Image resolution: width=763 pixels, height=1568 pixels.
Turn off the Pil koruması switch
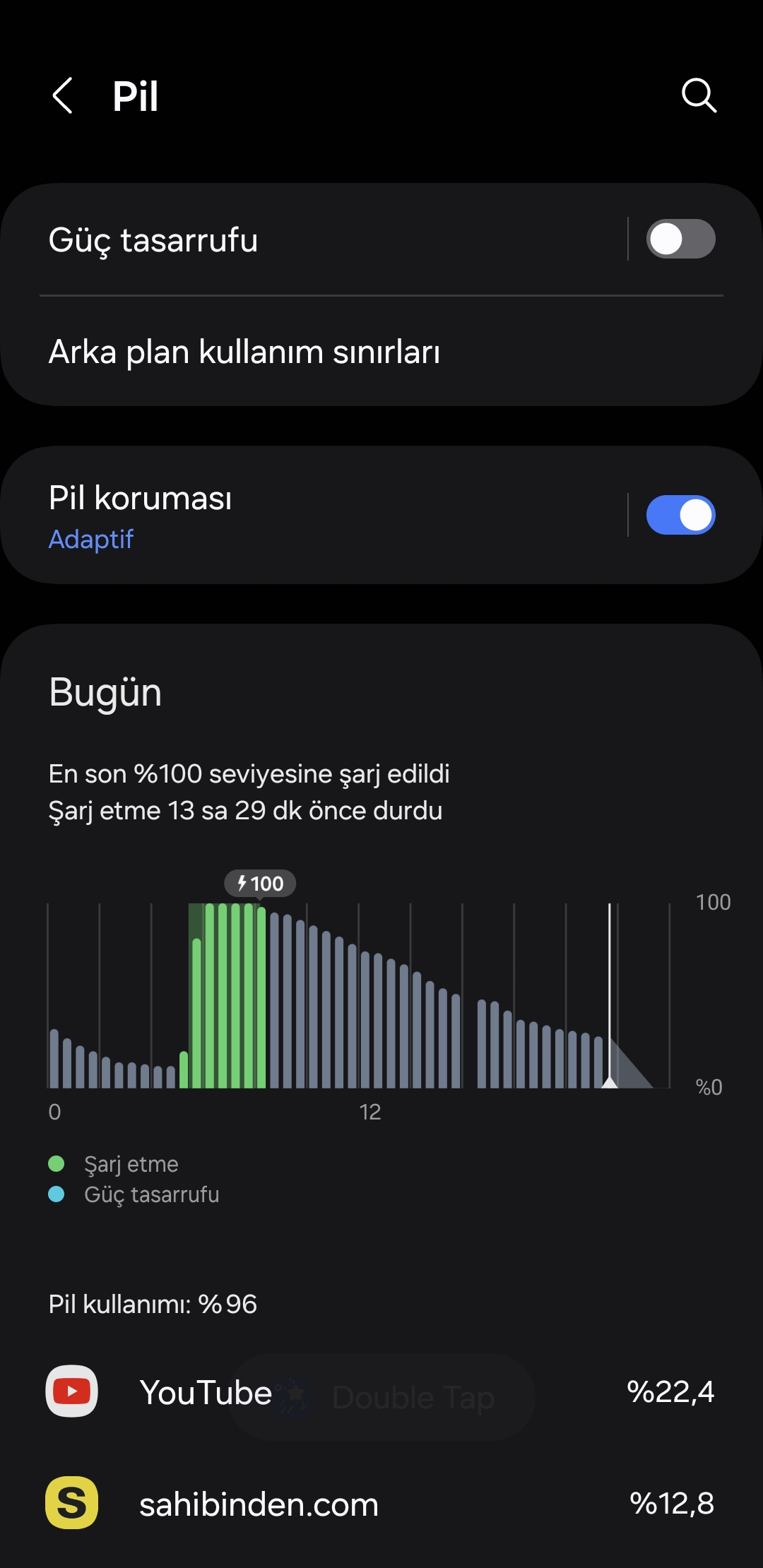(x=680, y=515)
